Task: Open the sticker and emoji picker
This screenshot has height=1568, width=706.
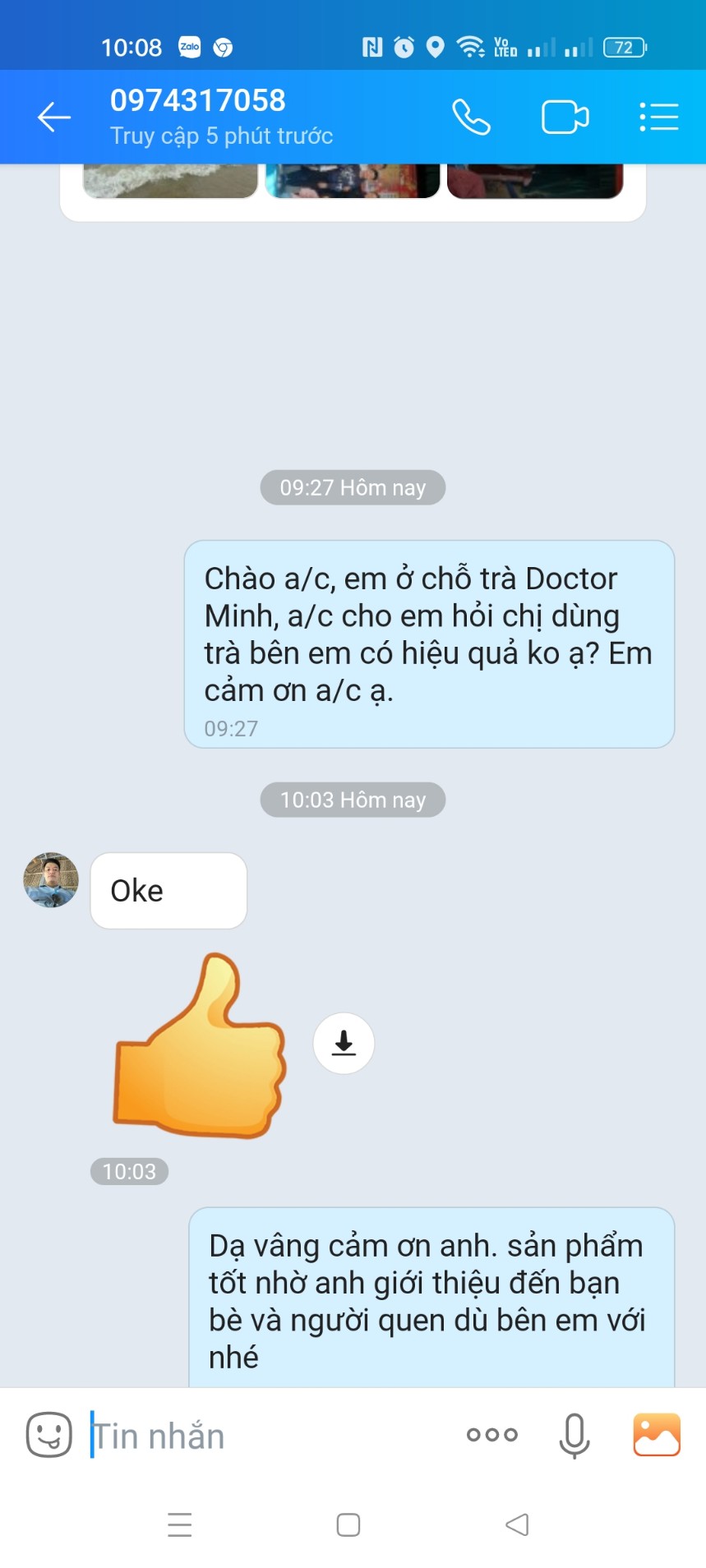Action: [49, 1435]
